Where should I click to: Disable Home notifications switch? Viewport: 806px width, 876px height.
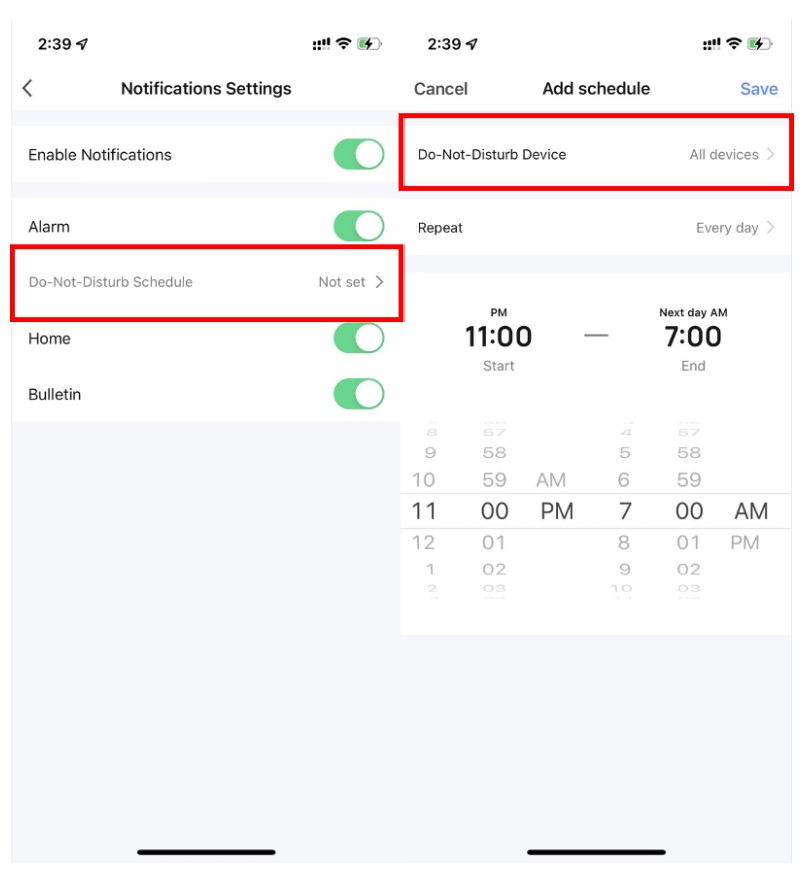point(358,339)
